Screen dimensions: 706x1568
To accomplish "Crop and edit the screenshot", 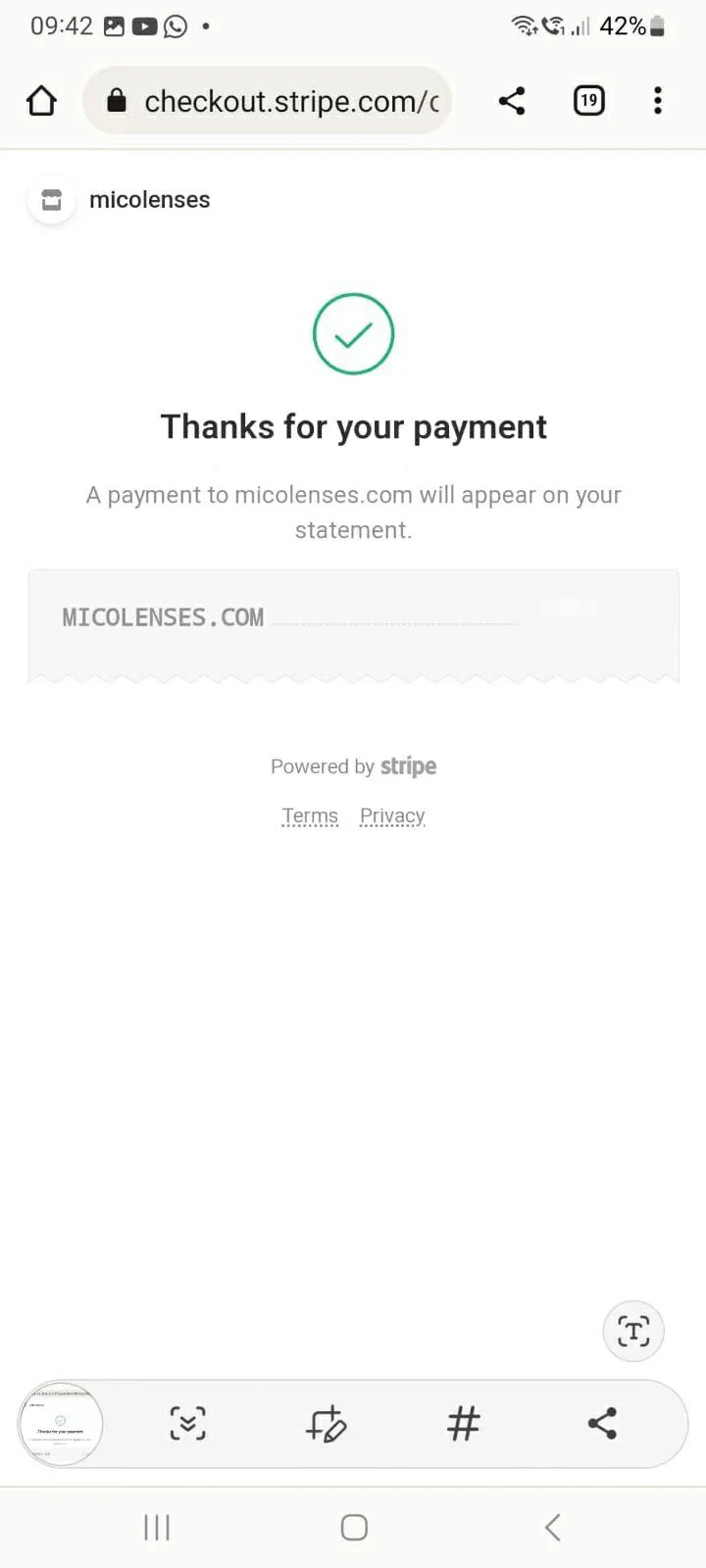I will (326, 1424).
